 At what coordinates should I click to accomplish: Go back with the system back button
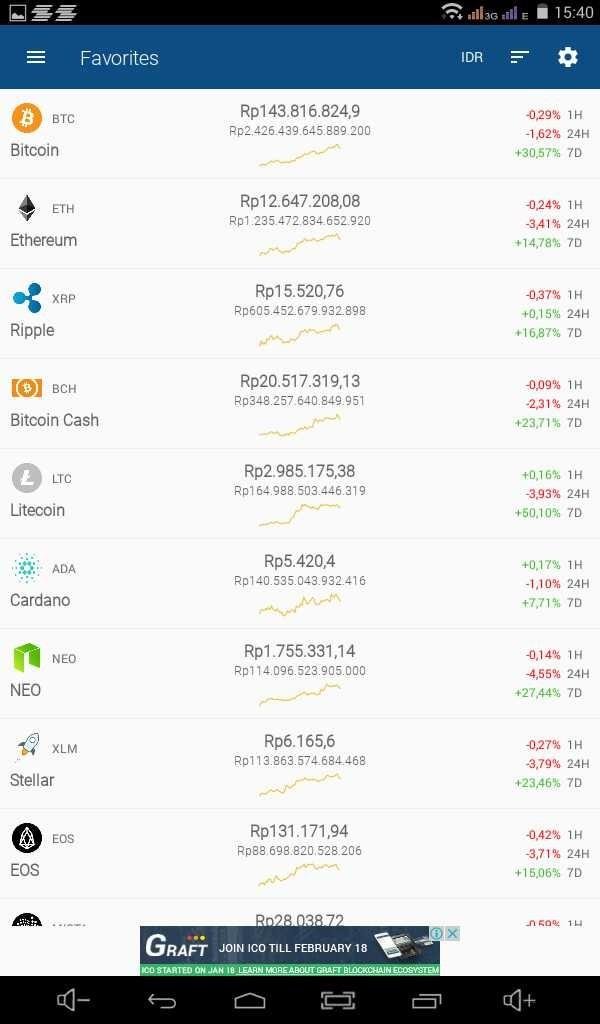(161, 1000)
